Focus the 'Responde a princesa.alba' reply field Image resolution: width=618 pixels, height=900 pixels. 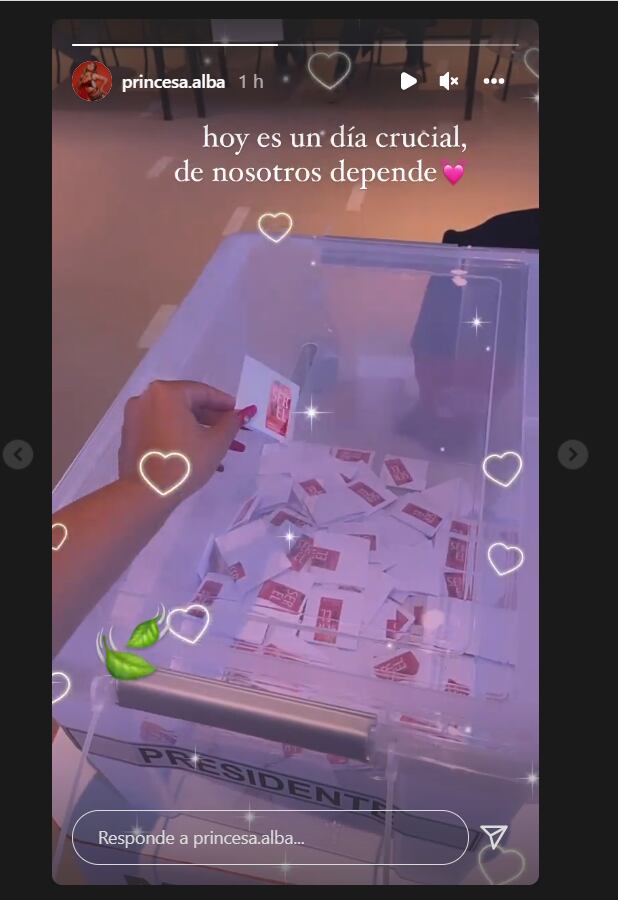270,838
